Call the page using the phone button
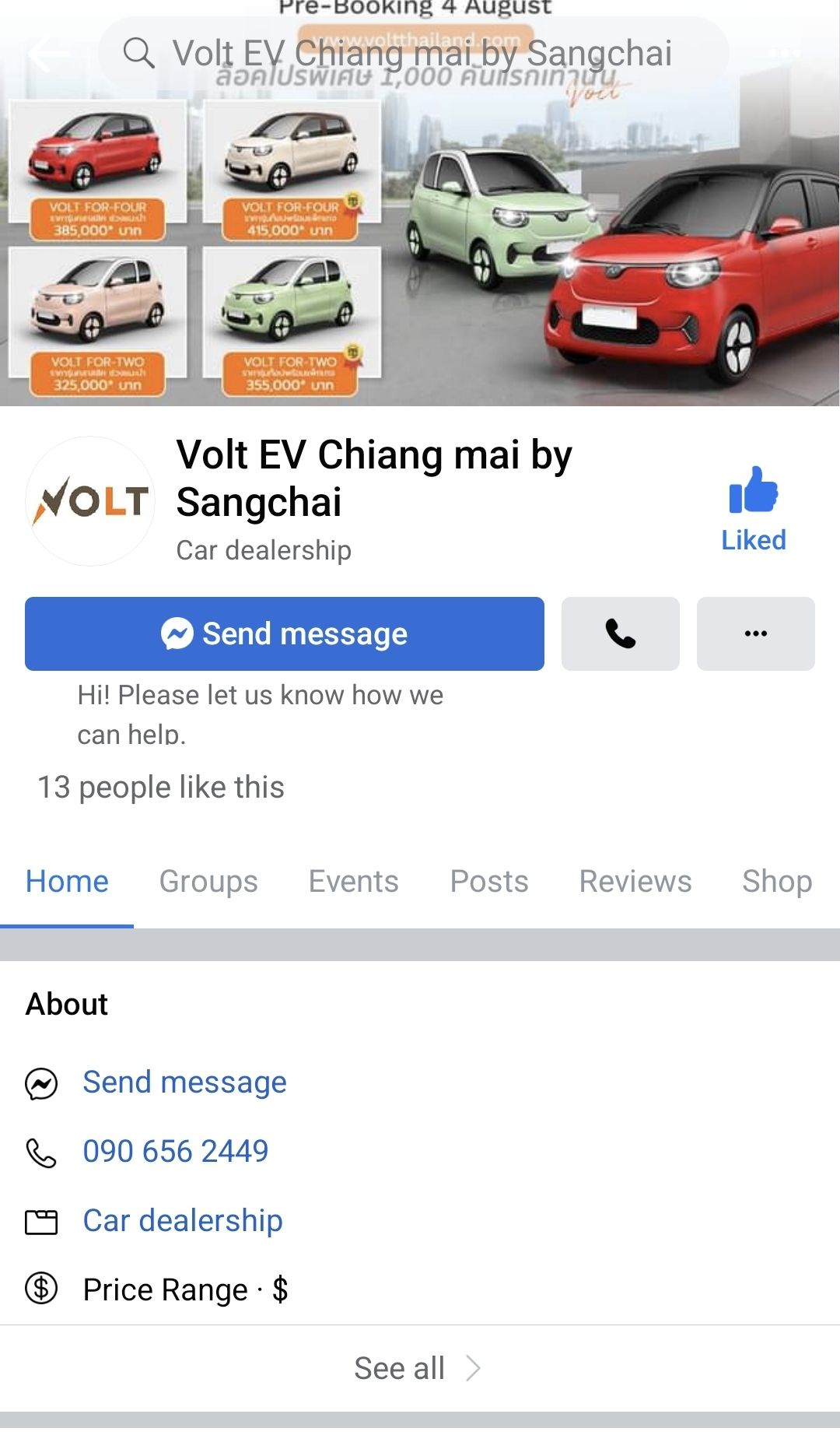Image resolution: width=840 pixels, height=1435 pixels. [621, 633]
